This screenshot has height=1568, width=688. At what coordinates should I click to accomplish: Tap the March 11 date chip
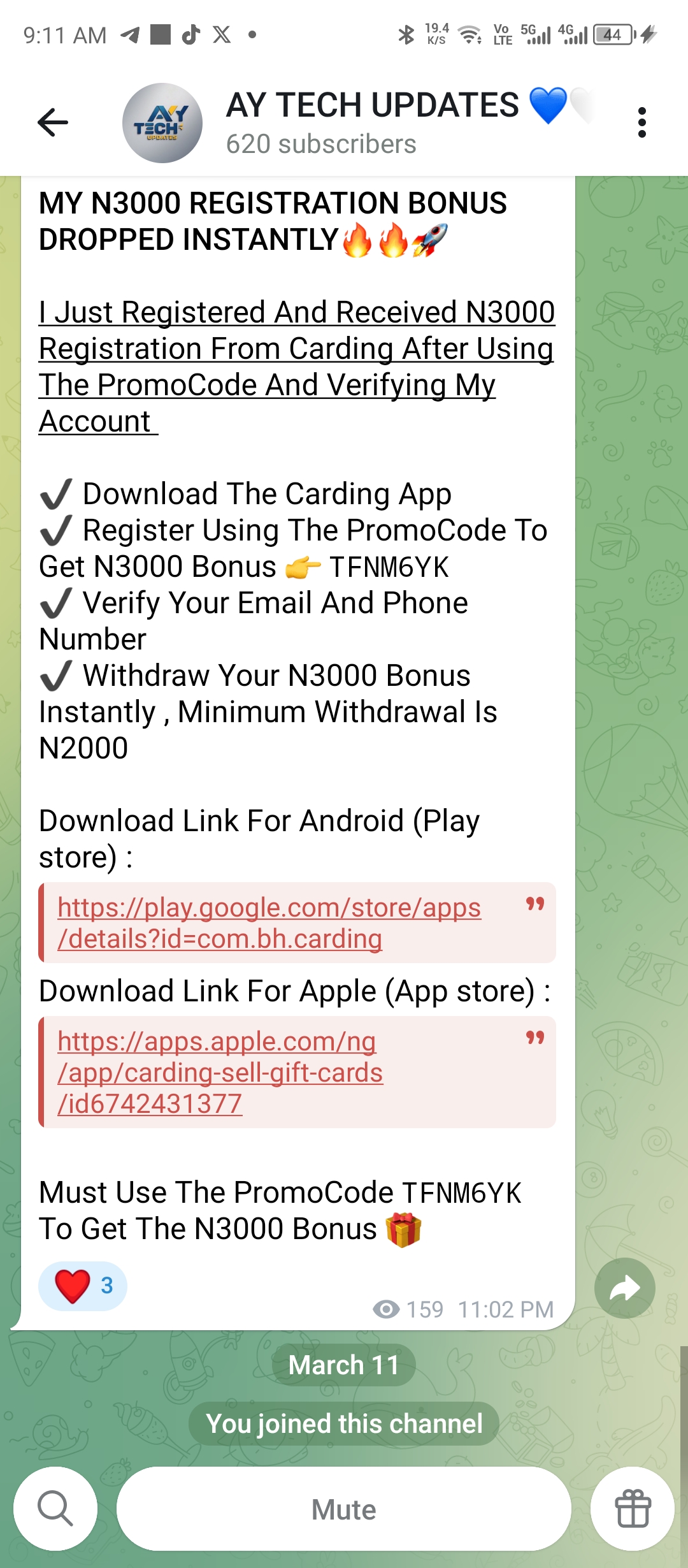click(344, 1365)
